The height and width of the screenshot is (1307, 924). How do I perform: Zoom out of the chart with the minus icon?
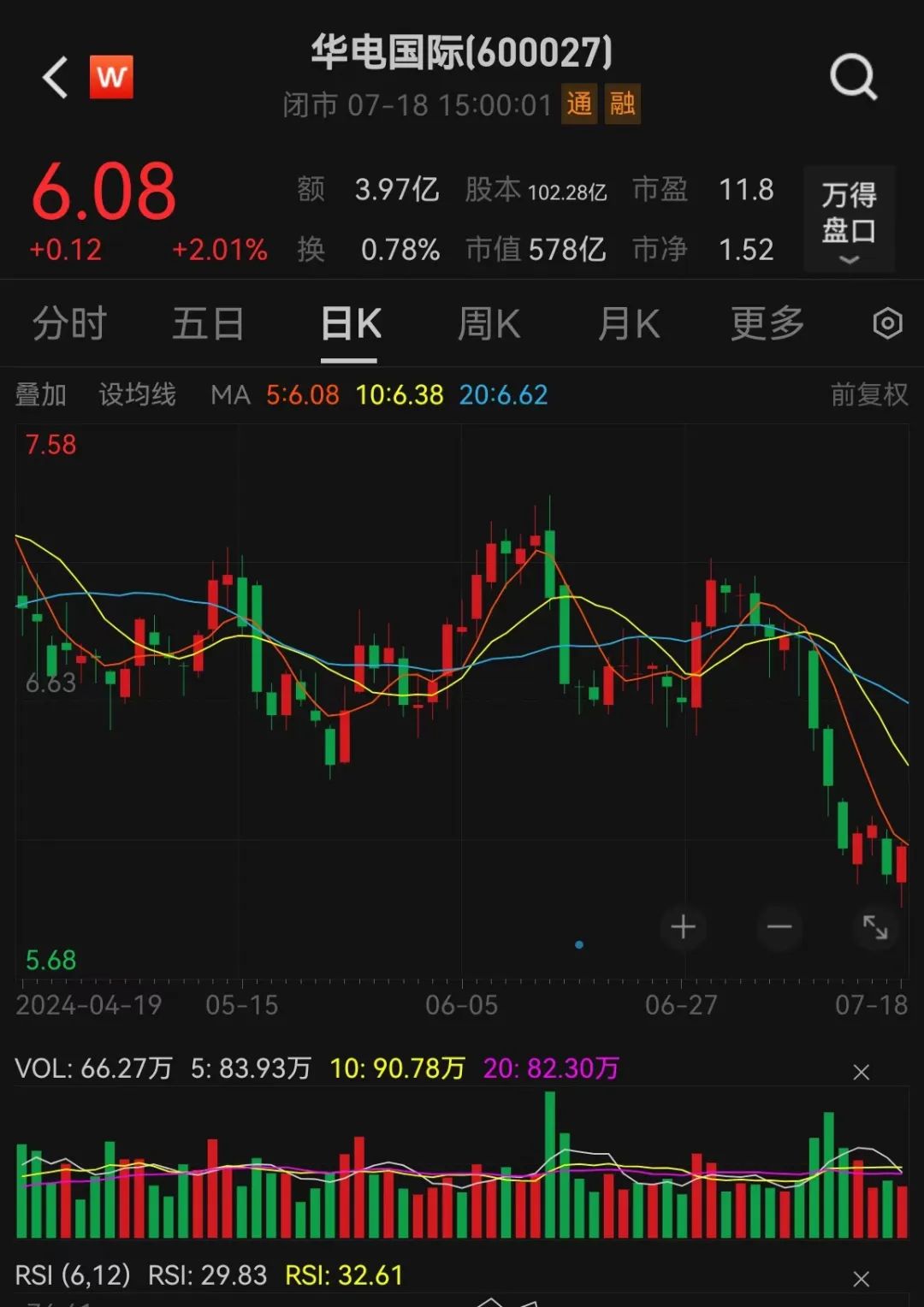point(779,927)
